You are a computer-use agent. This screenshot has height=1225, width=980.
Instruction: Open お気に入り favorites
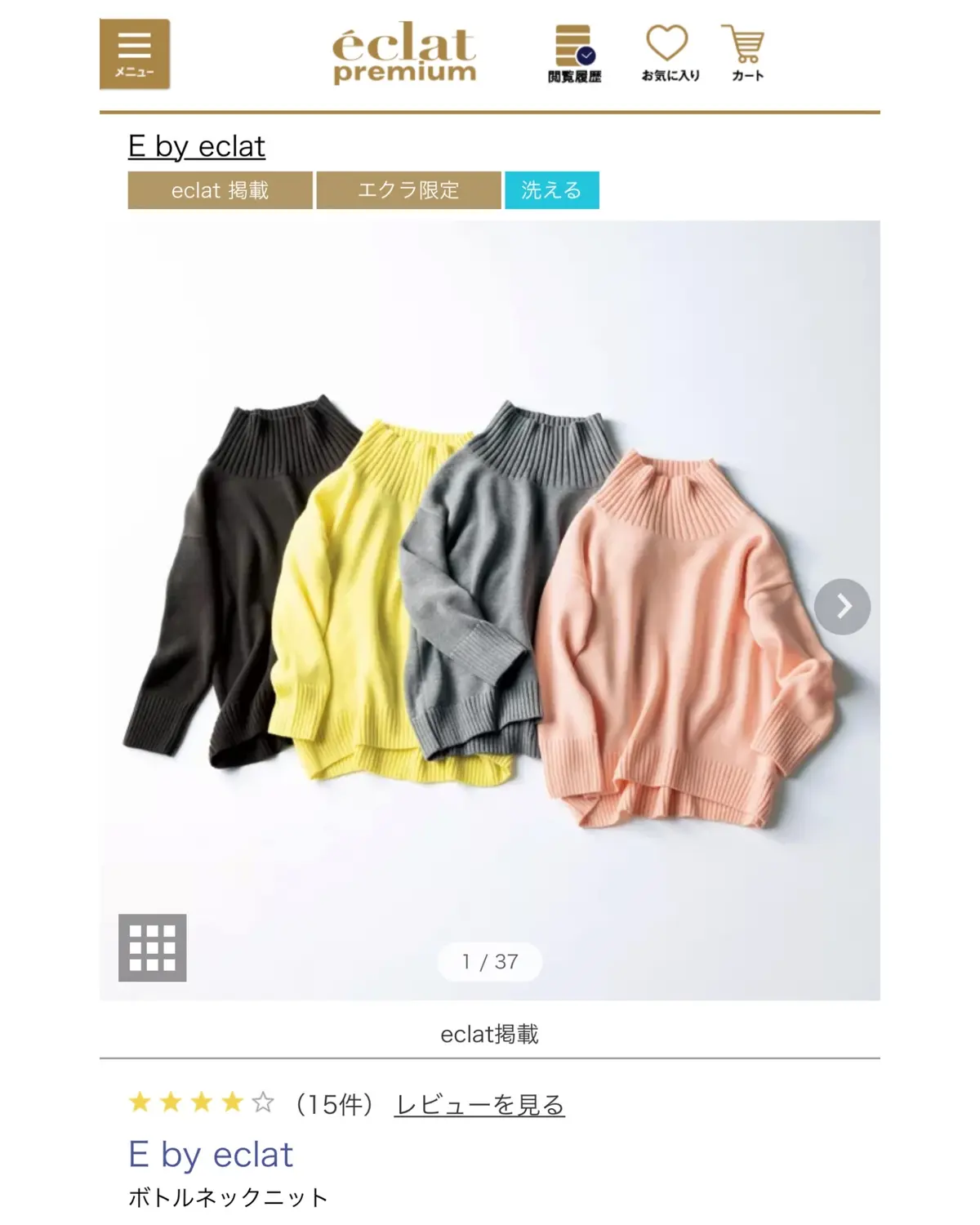(670, 54)
